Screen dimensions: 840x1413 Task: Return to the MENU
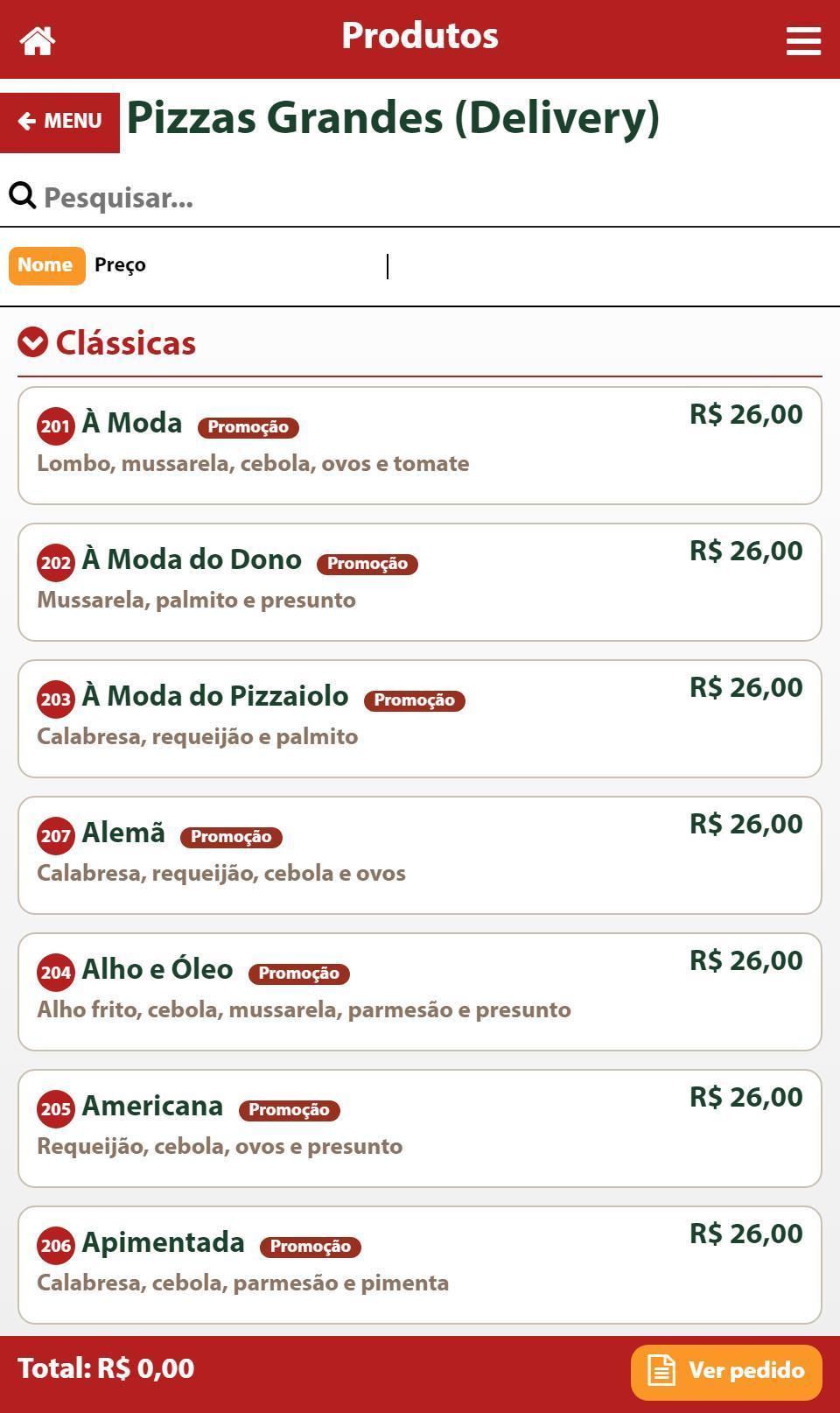59,122
